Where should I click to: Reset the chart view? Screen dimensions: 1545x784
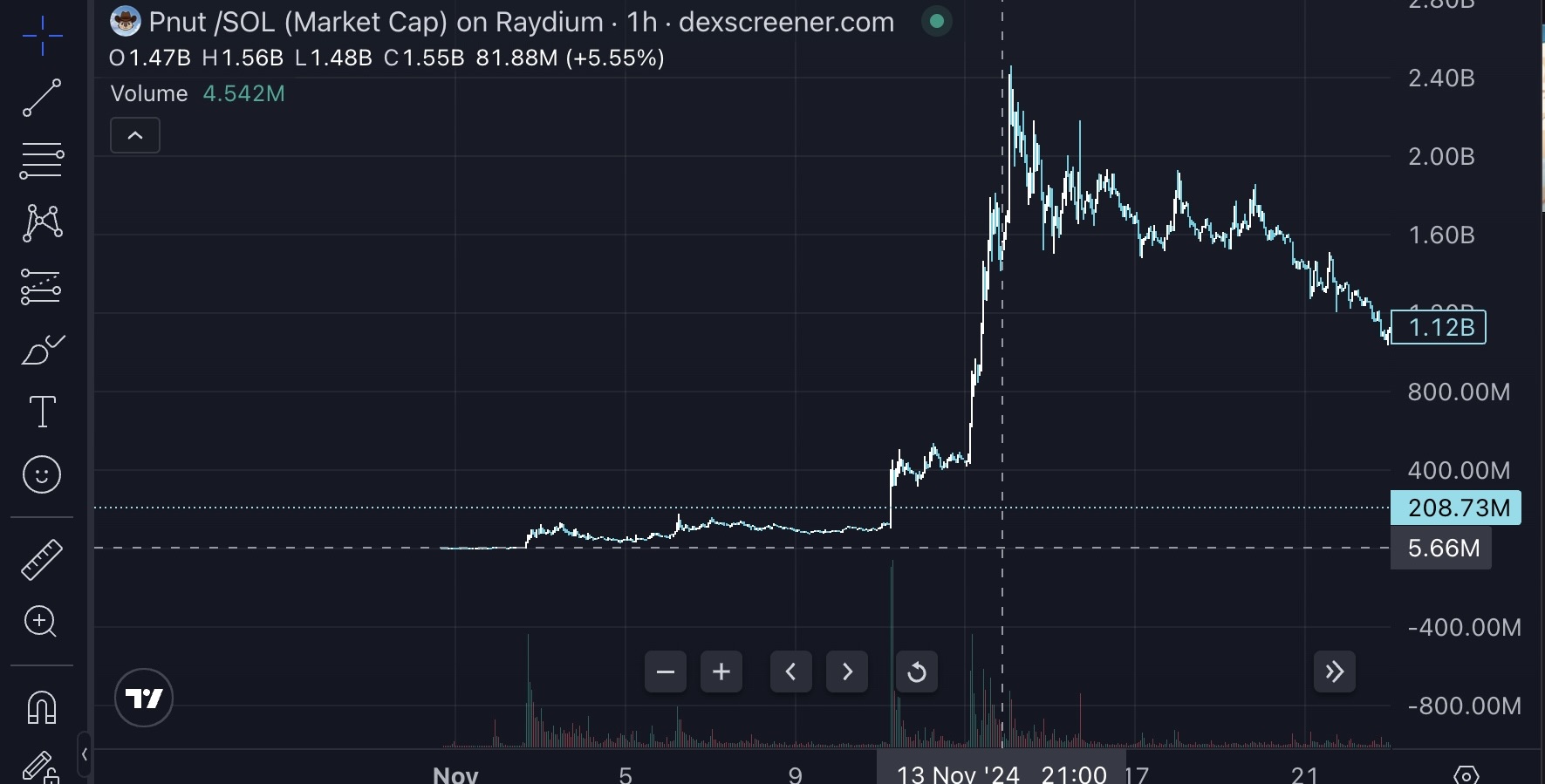pyautogui.click(x=917, y=672)
